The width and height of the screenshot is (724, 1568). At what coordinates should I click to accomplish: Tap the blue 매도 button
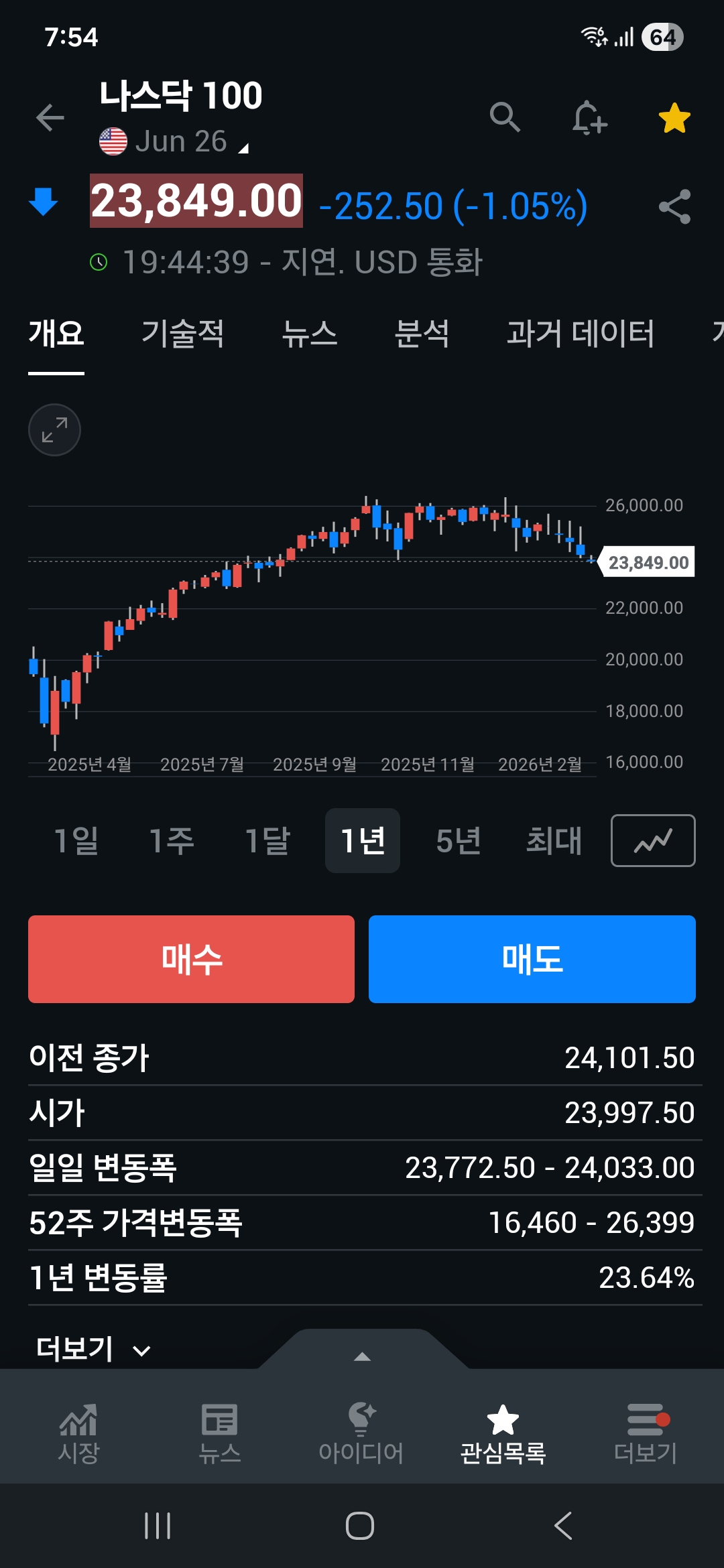pyautogui.click(x=532, y=959)
